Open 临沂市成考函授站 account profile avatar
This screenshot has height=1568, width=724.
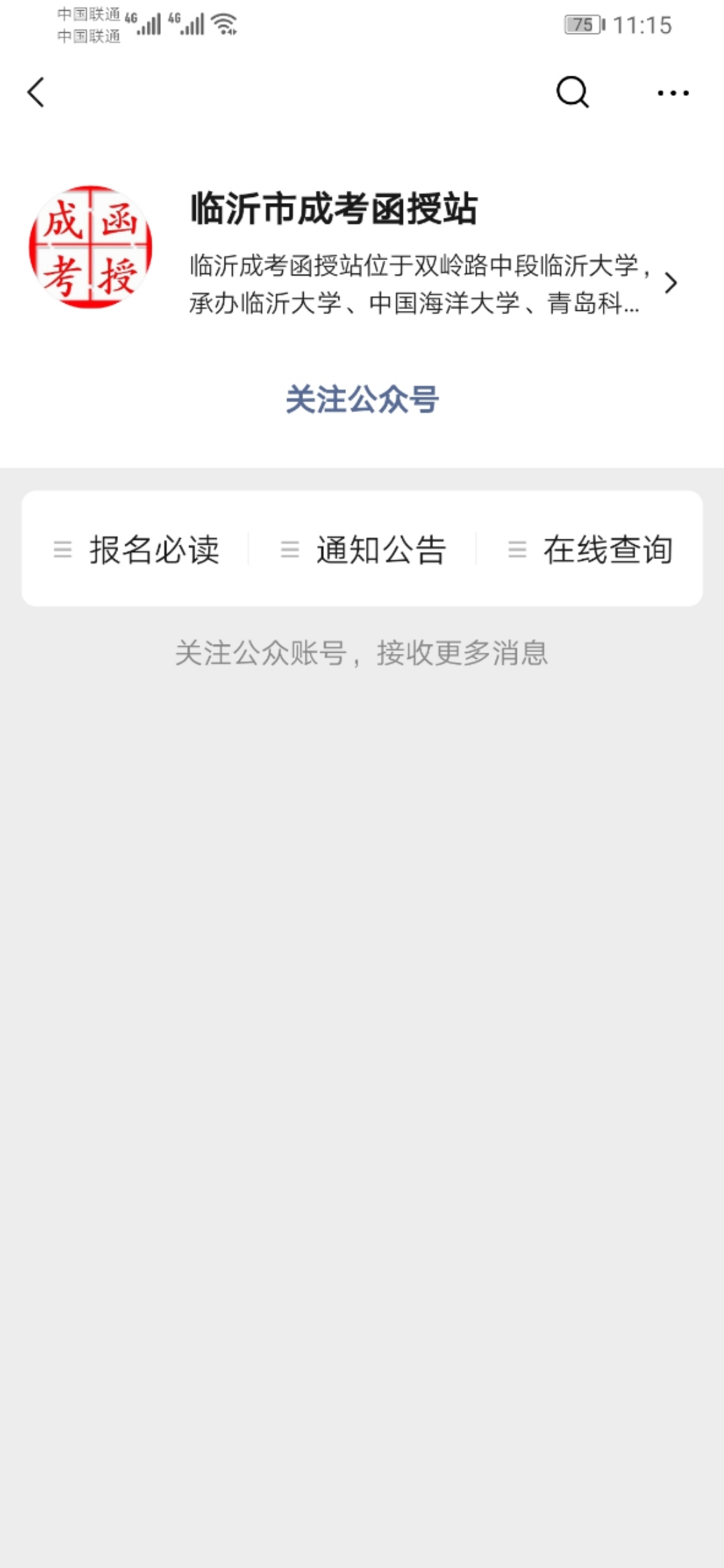click(x=90, y=247)
